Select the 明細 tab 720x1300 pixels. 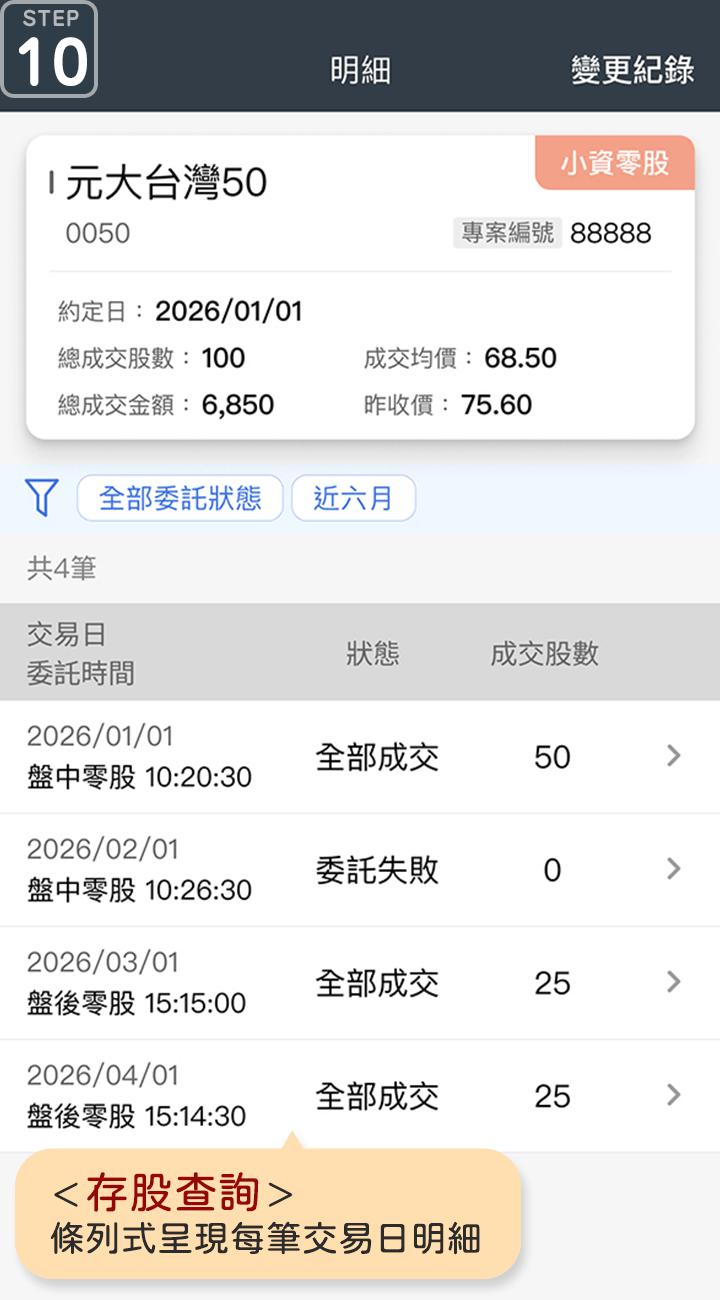coord(360,70)
